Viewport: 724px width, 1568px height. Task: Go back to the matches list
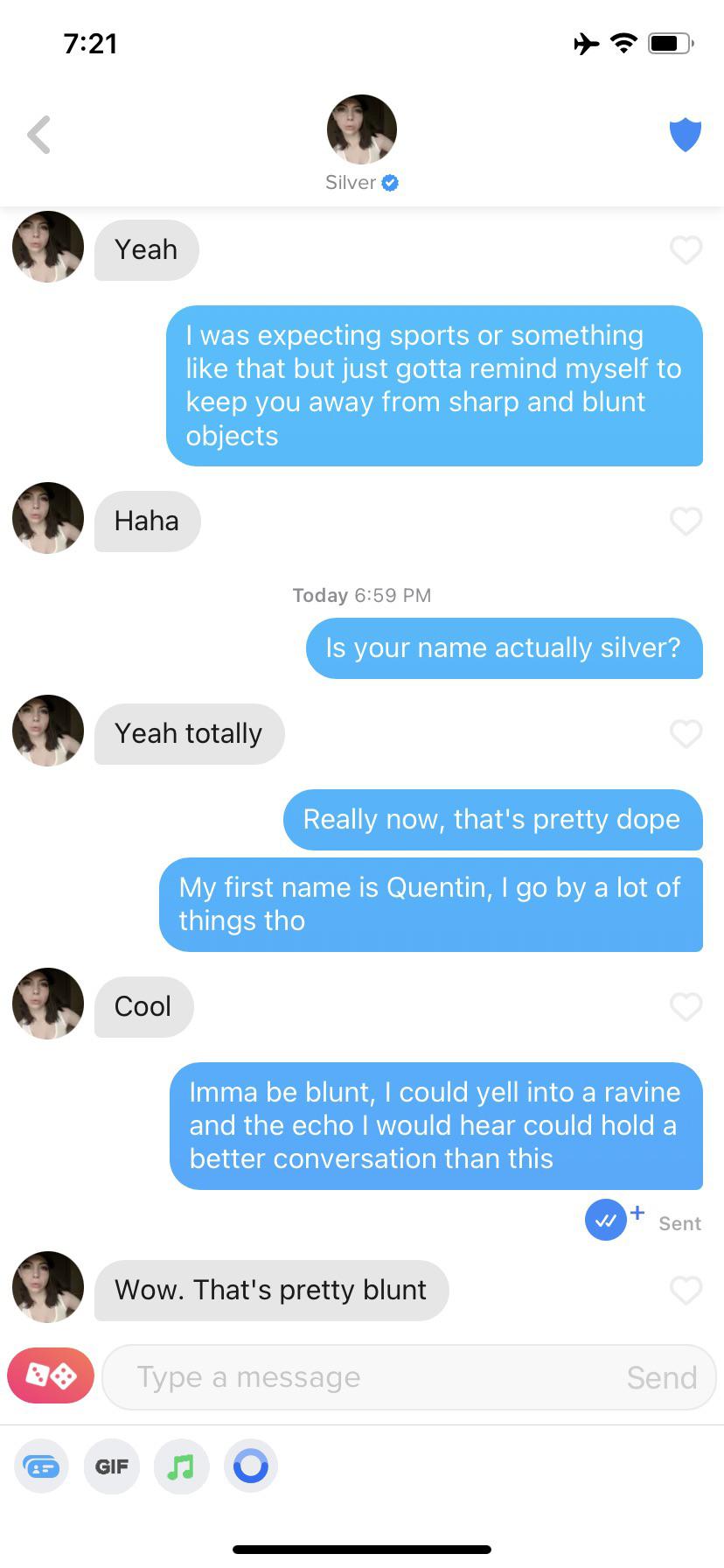click(39, 135)
